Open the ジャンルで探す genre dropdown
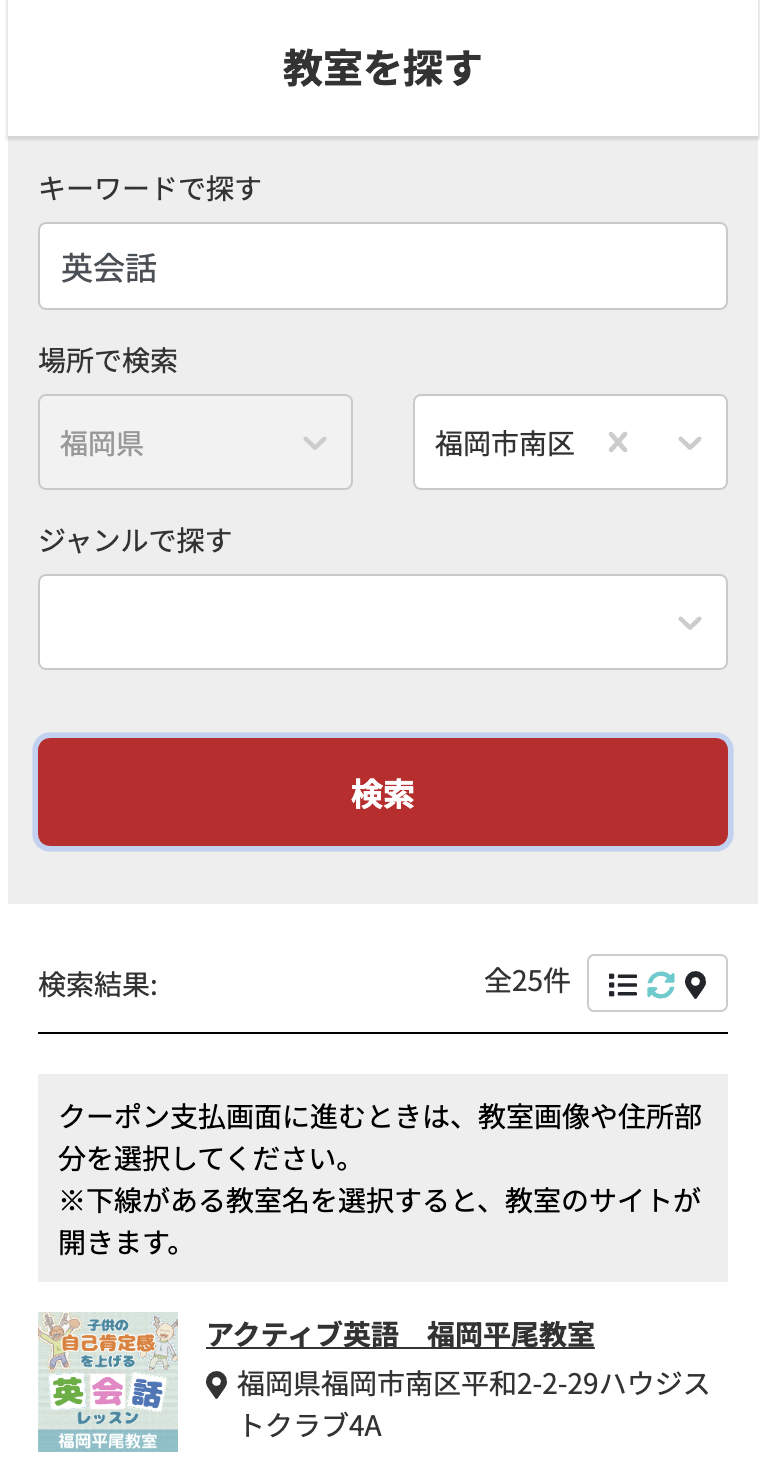 (383, 622)
